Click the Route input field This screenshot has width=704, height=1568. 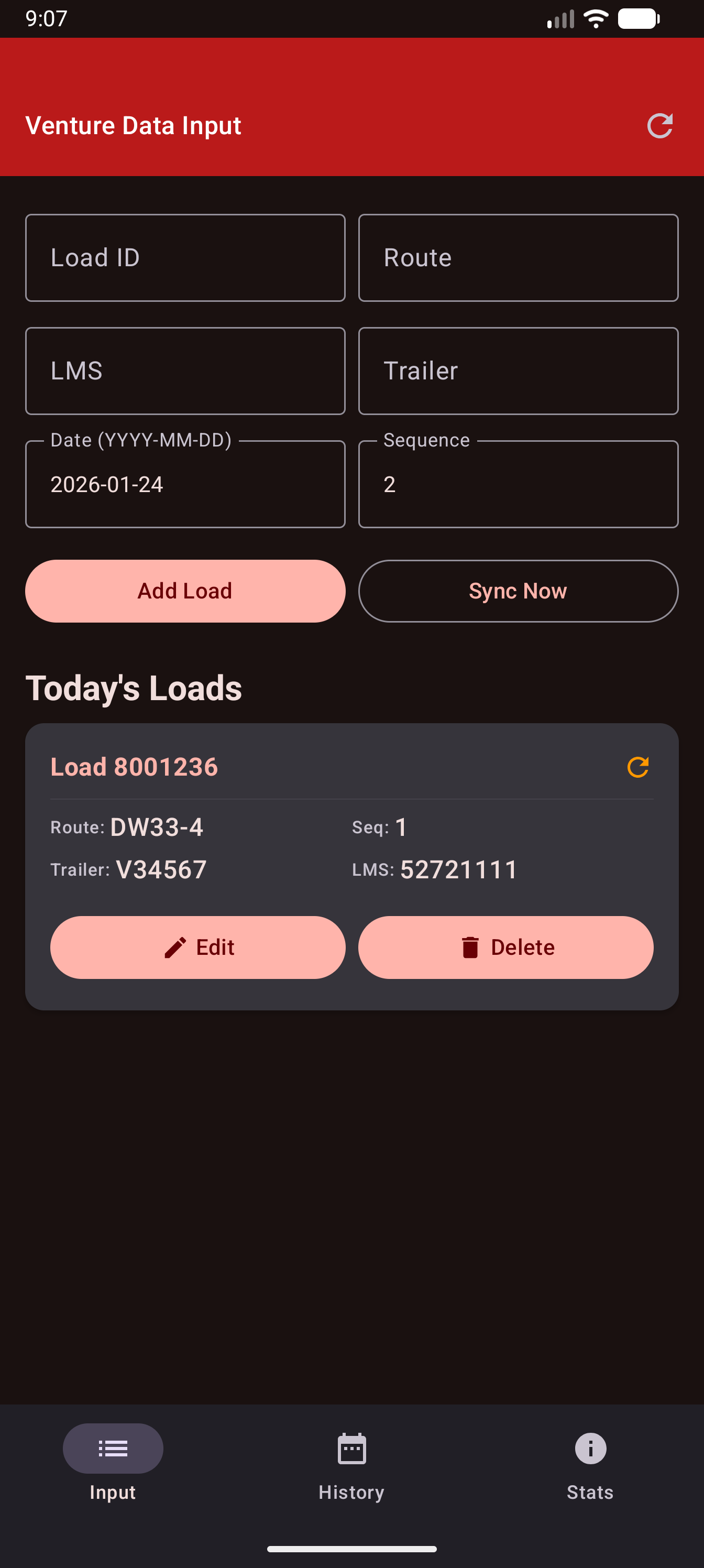tap(518, 257)
